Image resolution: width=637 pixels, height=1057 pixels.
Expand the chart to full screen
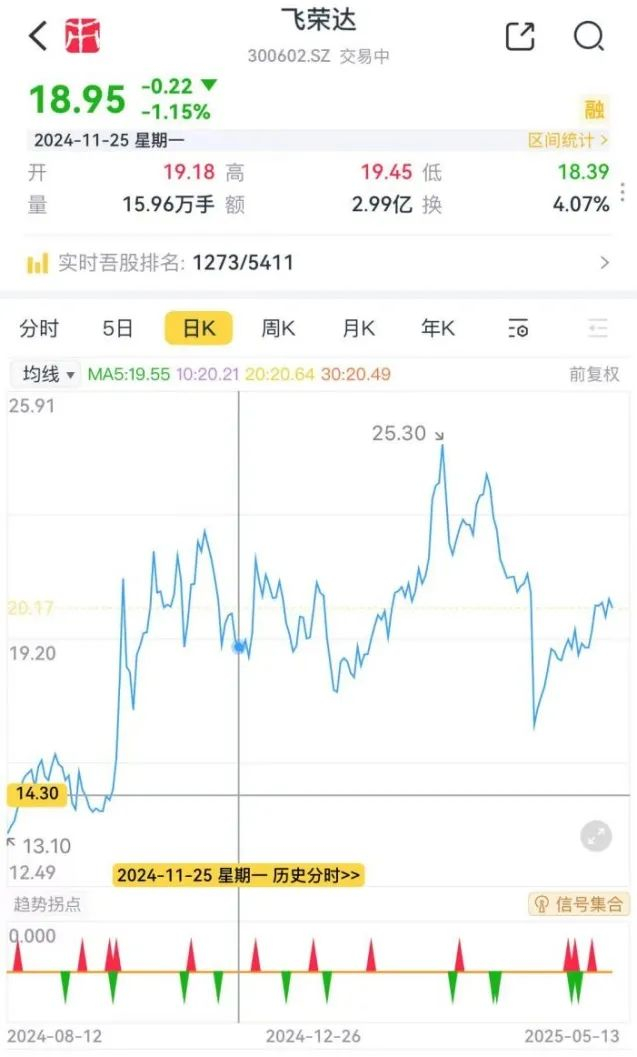pyautogui.click(x=596, y=836)
